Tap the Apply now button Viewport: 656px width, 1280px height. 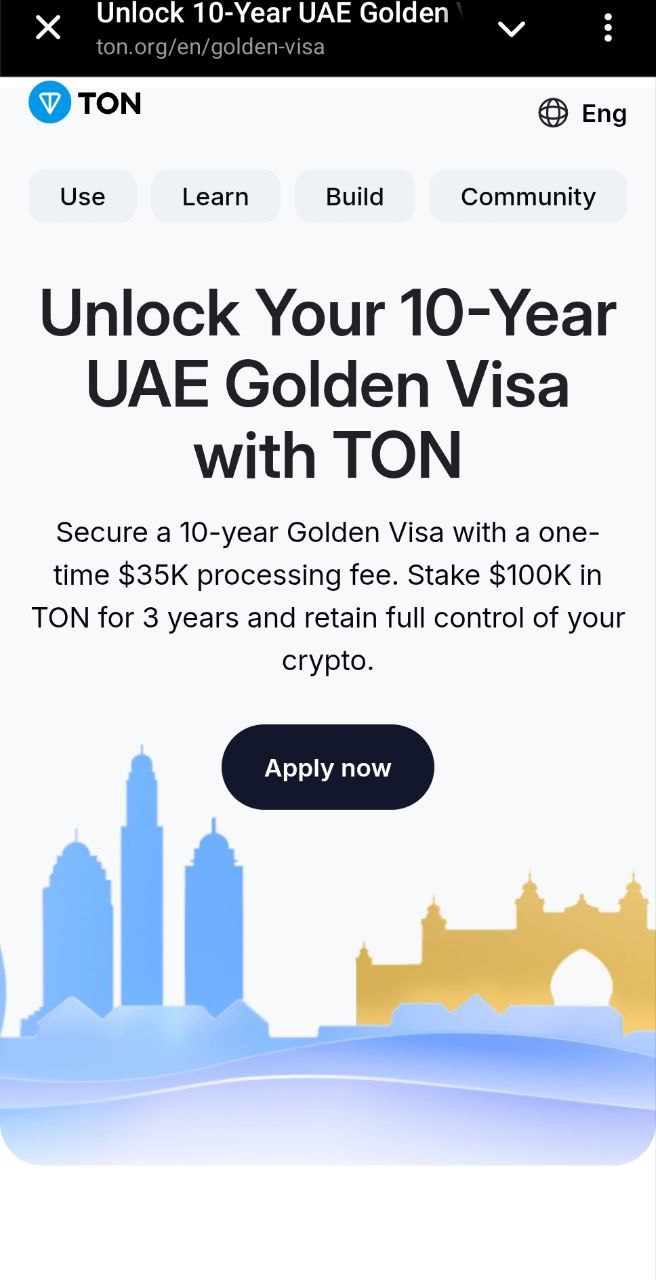click(x=327, y=767)
